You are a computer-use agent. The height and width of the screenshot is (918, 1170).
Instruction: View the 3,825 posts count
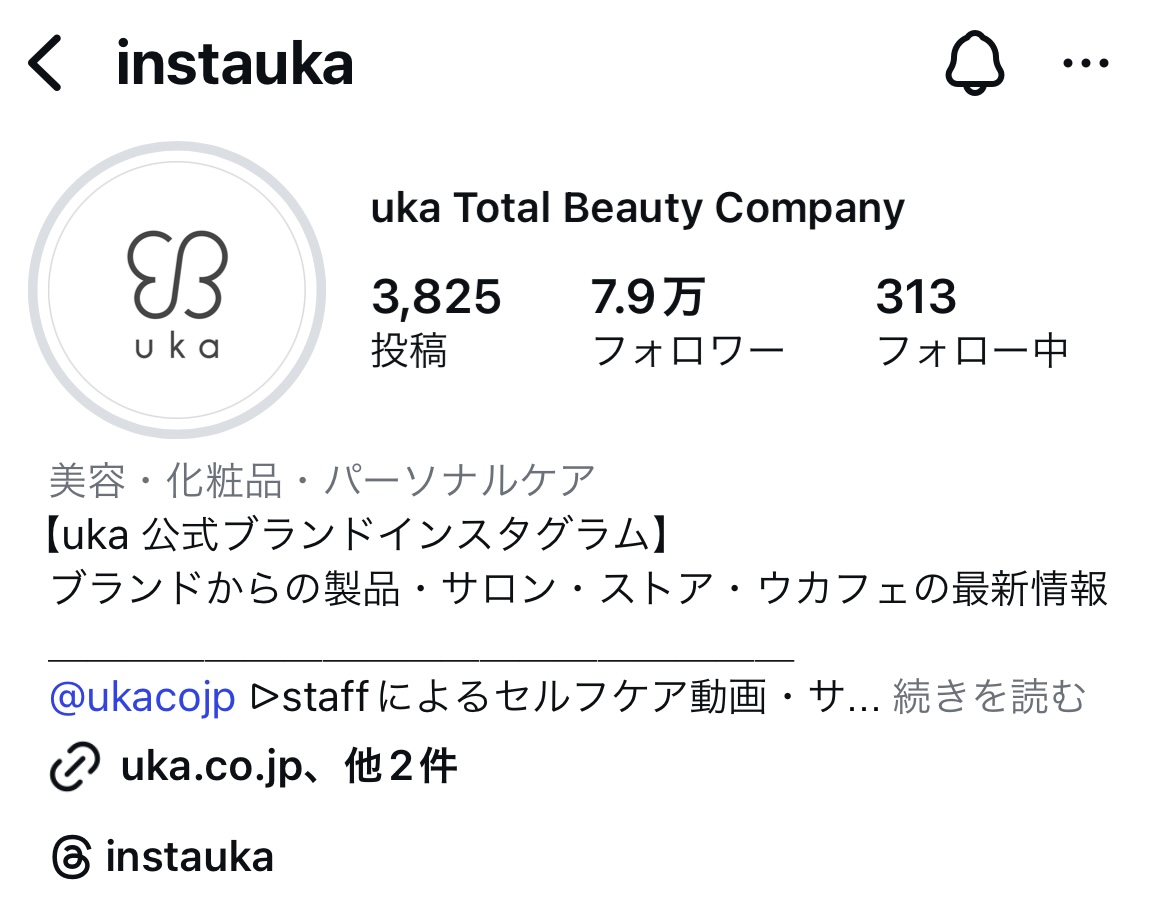435,322
